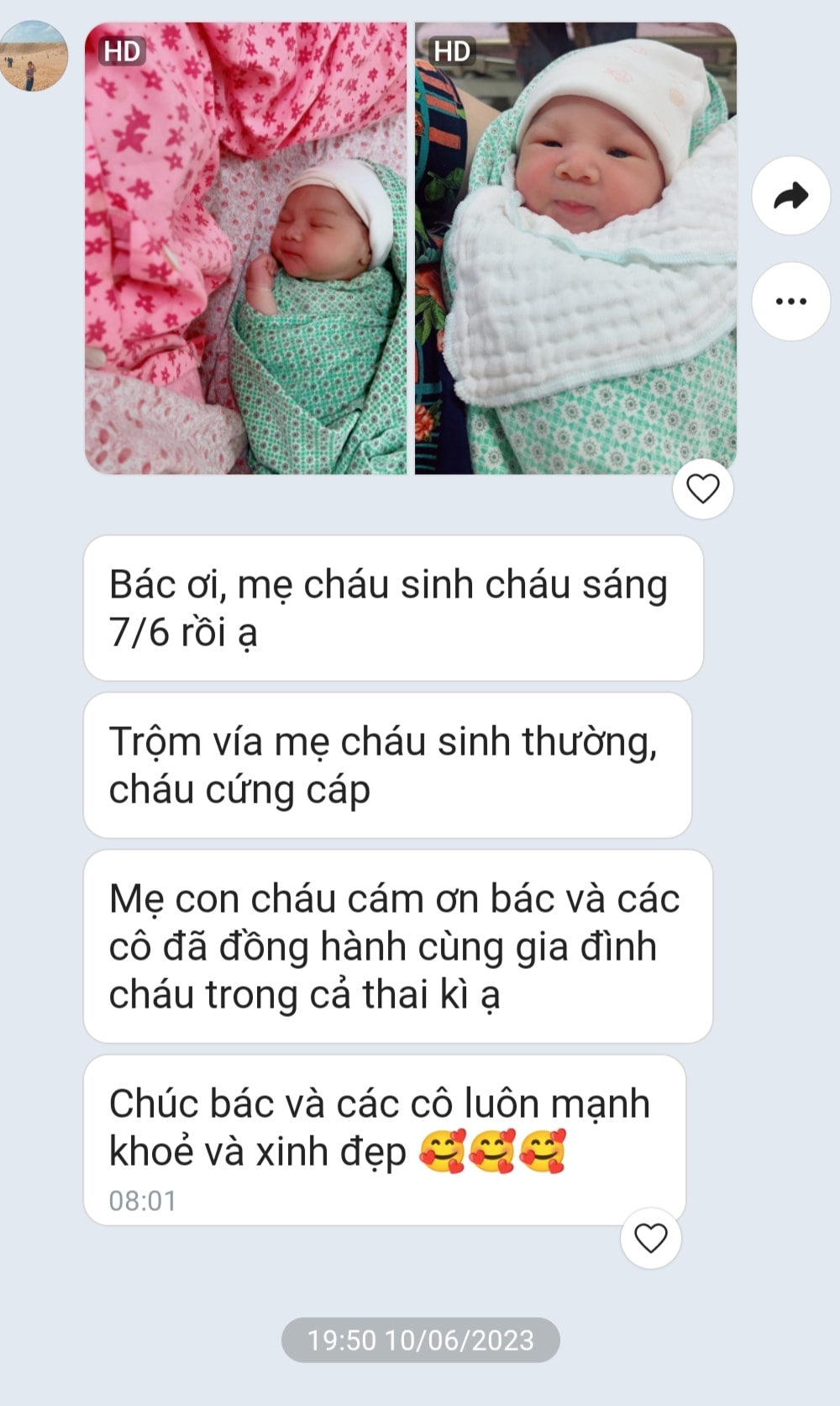
Task: React with heart to the 08:01 message
Action: point(650,1237)
